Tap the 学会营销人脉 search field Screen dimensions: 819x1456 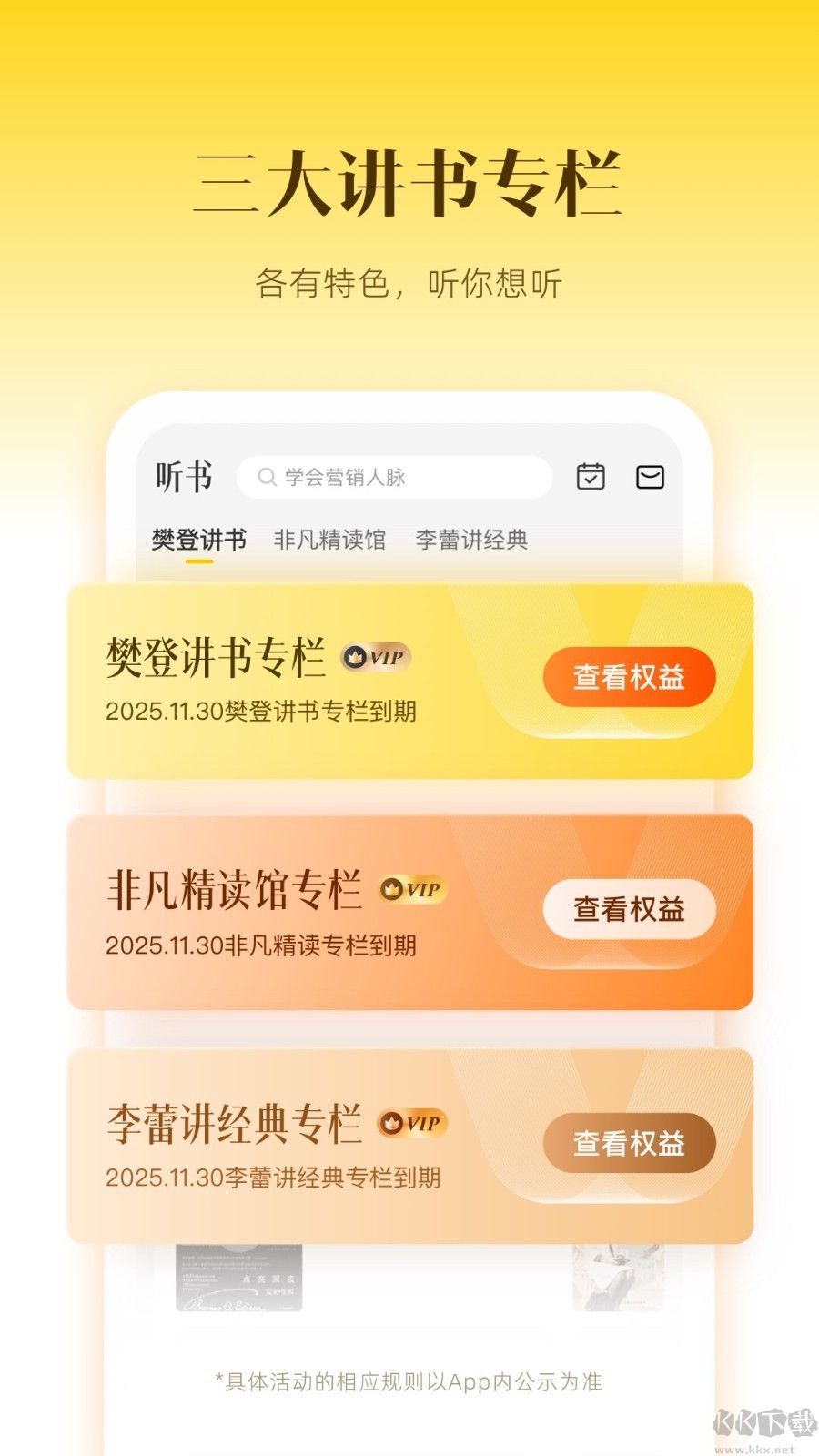[391, 476]
